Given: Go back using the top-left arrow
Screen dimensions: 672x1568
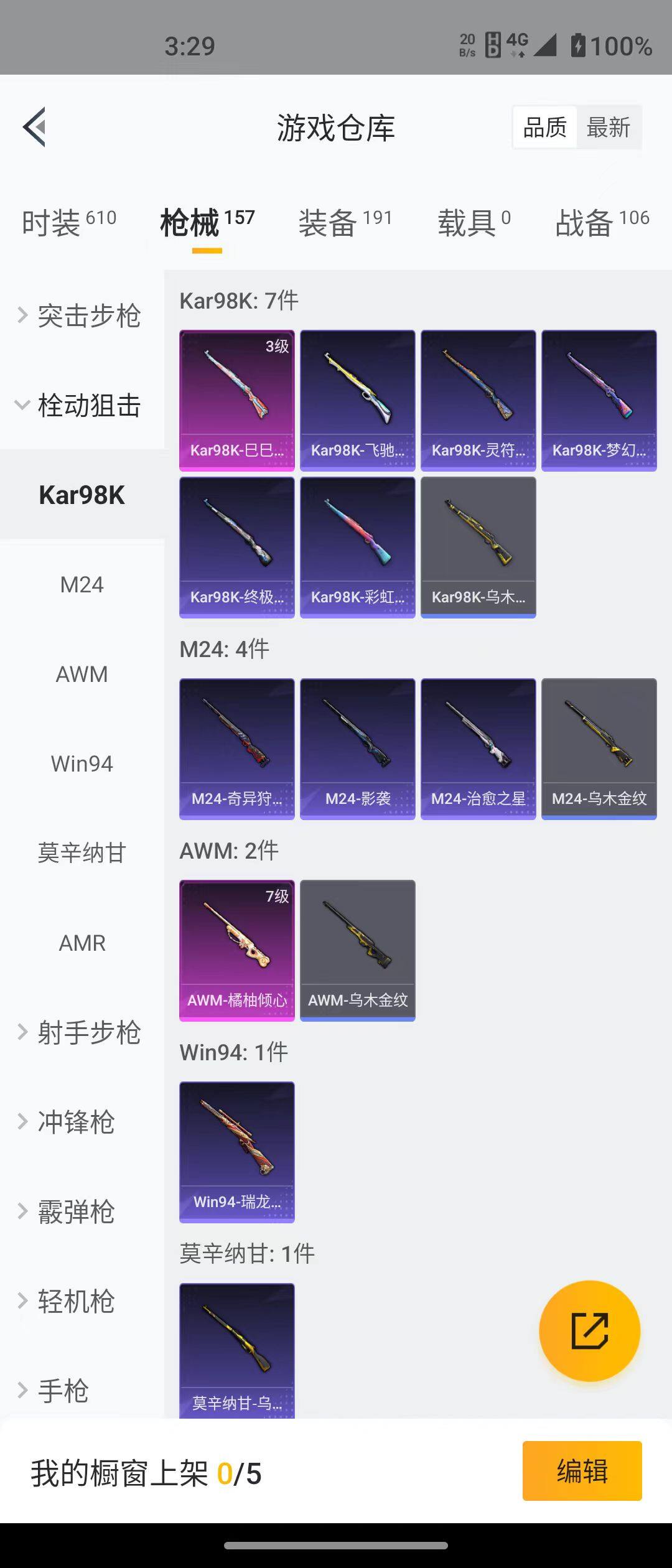Looking at the screenshot, I should 35,127.
